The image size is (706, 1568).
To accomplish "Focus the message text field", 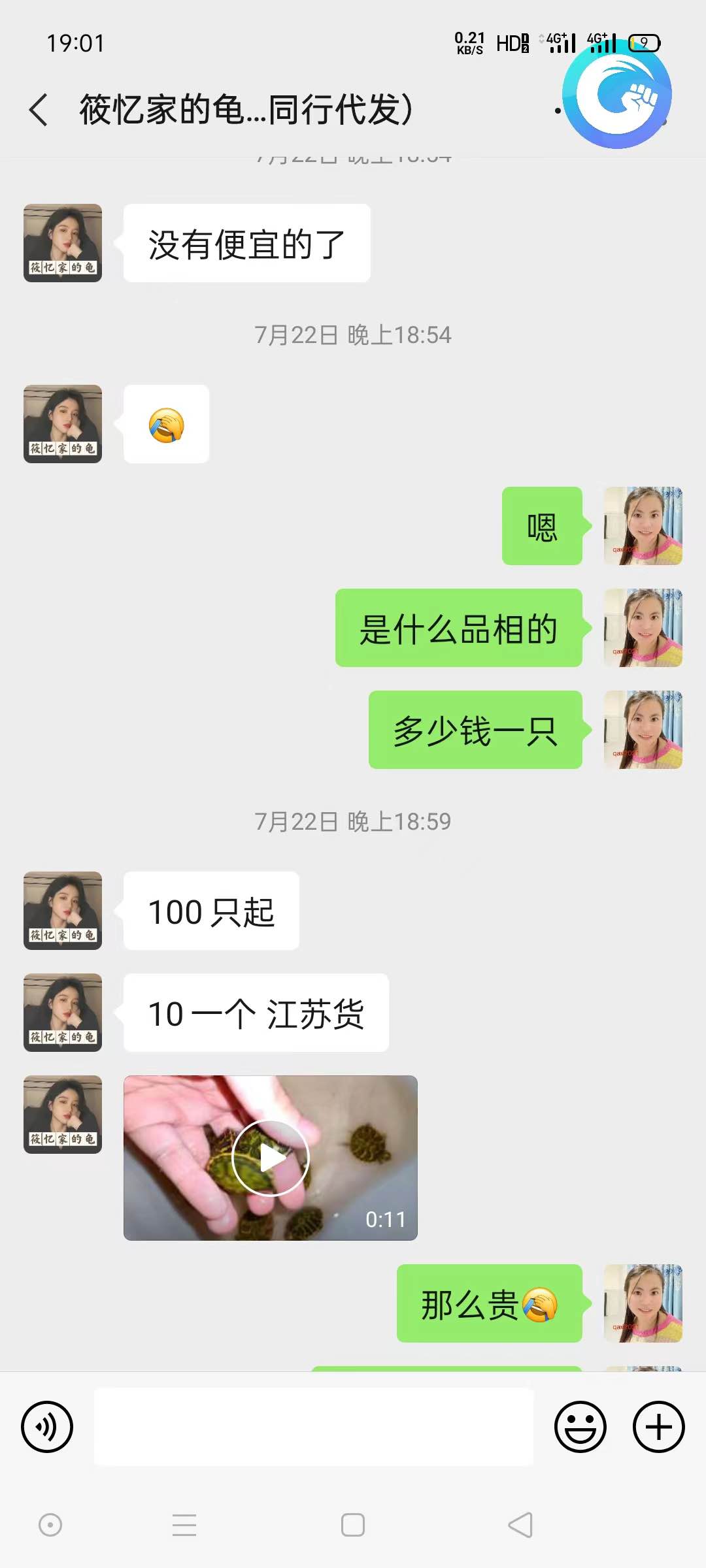I will pos(314,1426).
